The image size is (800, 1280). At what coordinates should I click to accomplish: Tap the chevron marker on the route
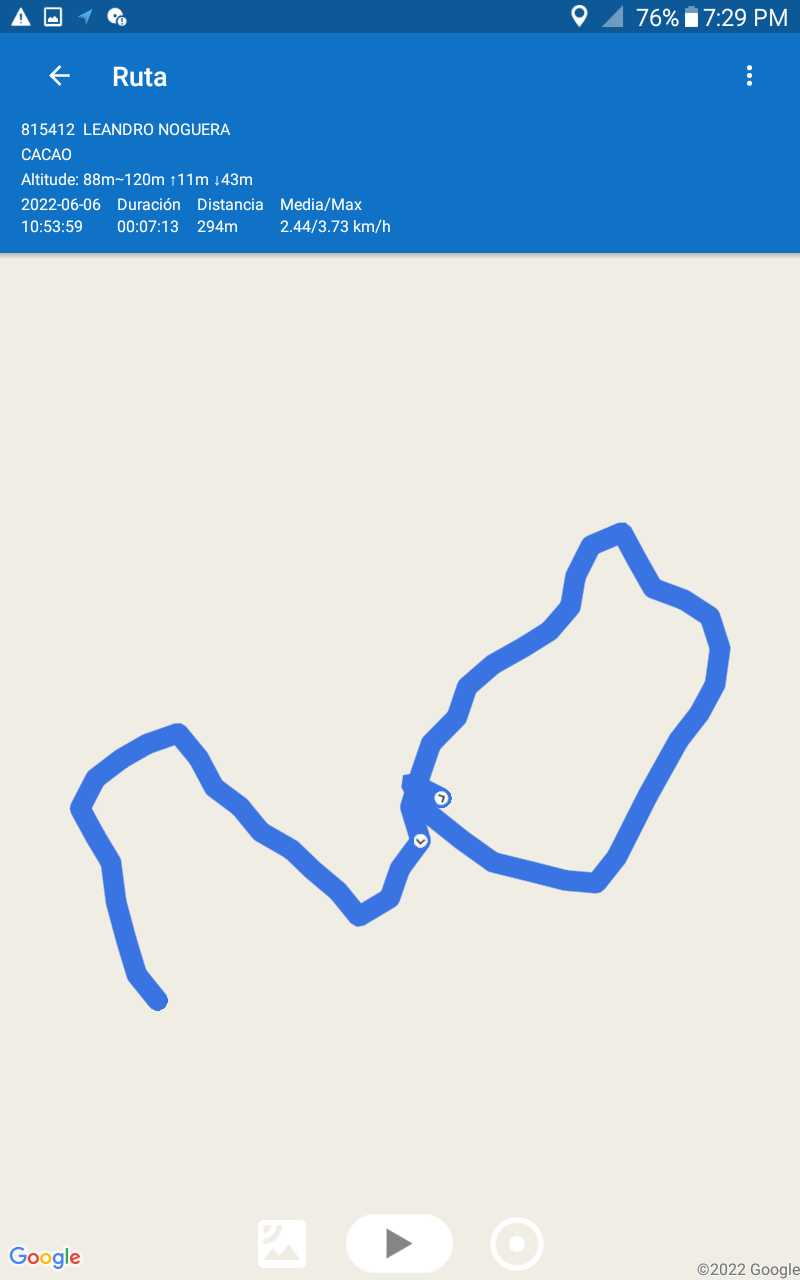pos(421,841)
